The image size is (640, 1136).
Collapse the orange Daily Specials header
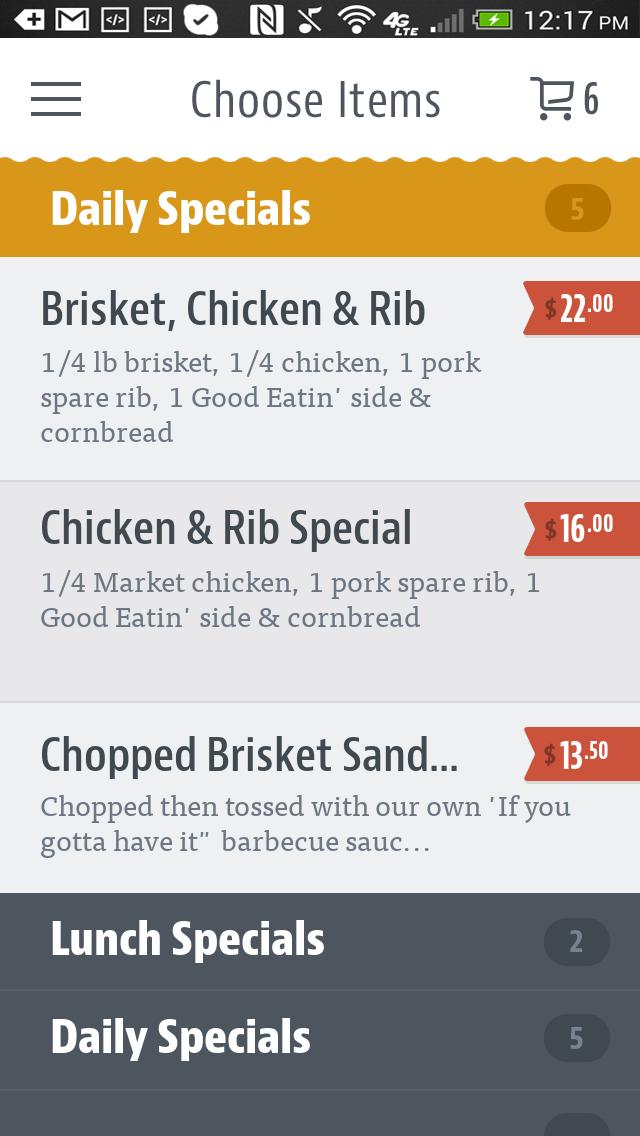click(x=320, y=209)
